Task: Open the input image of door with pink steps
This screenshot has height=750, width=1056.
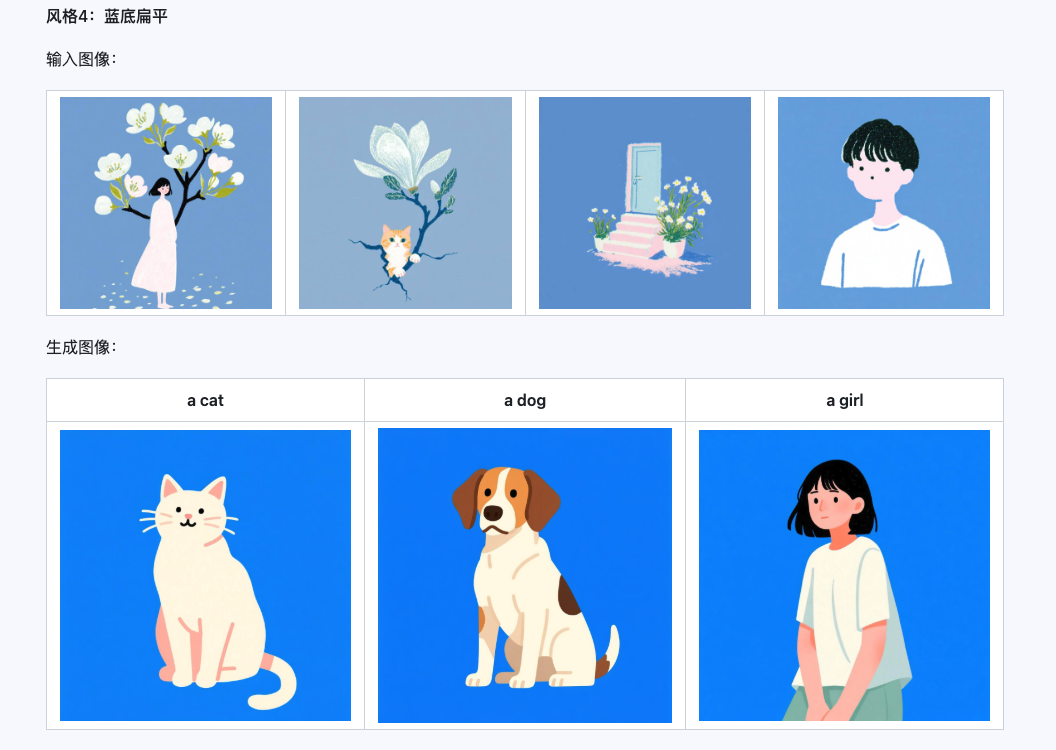Action: (x=644, y=203)
